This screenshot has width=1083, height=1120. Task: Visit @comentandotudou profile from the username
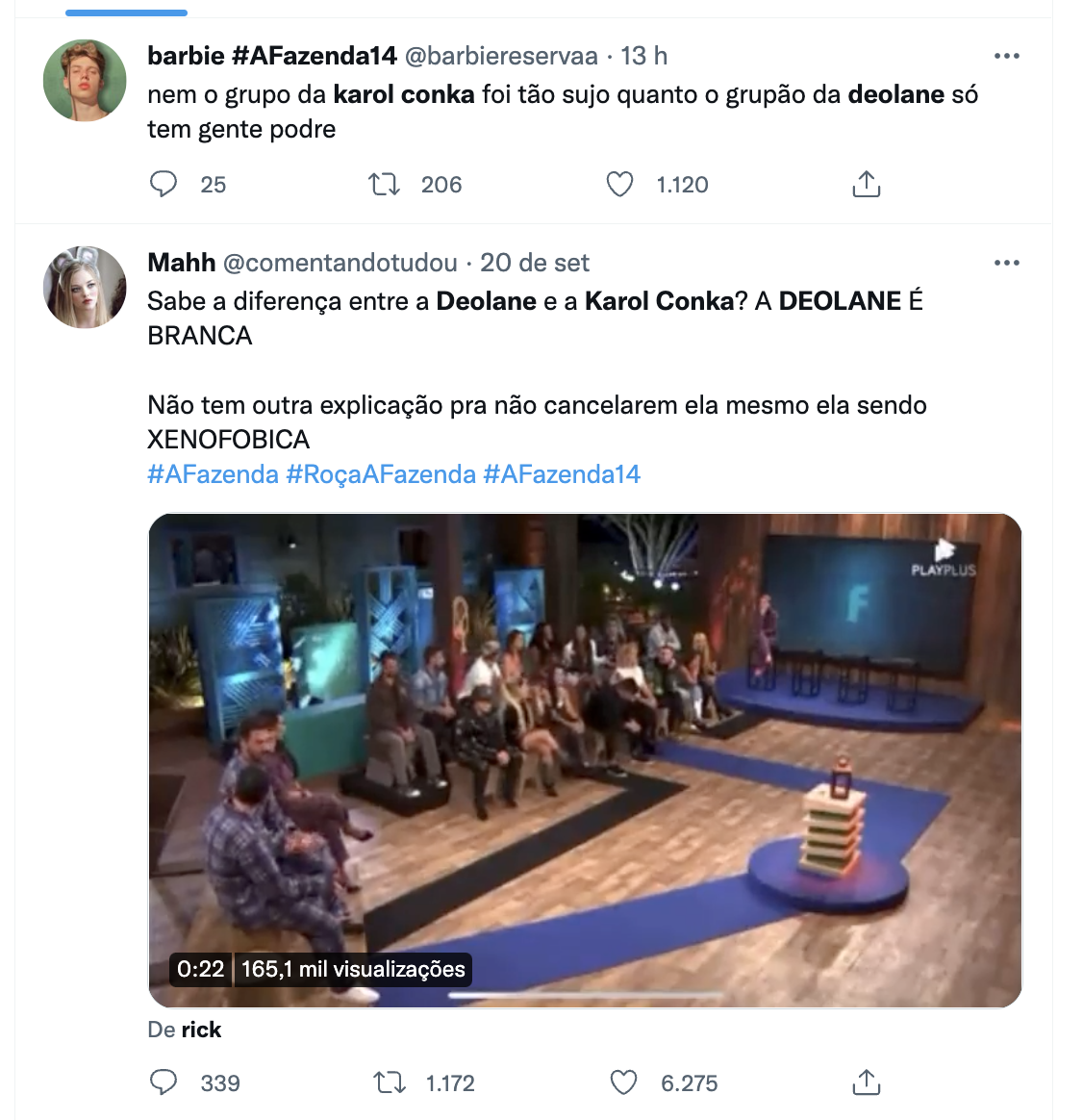pos(340,263)
